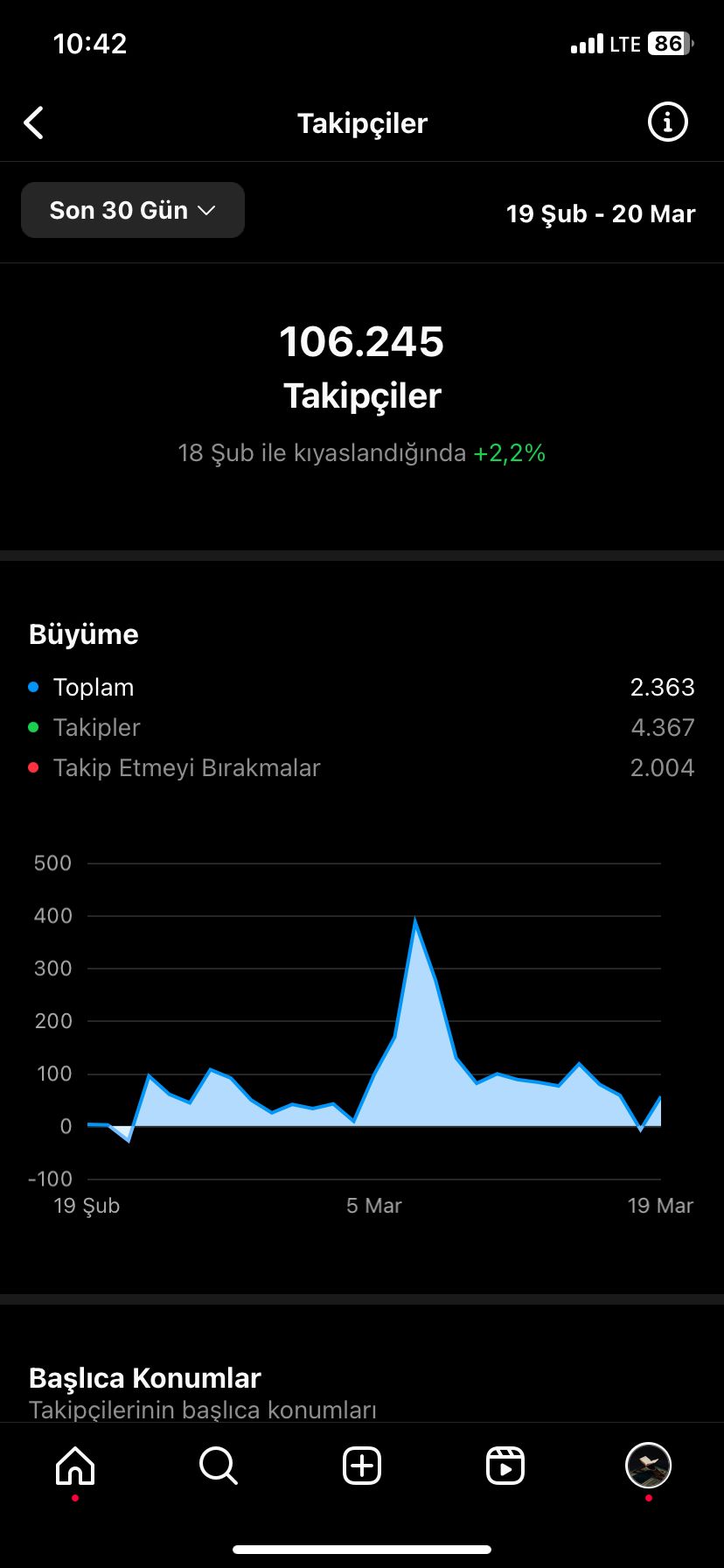Screen dimensions: 724x1568
Task: Open the Son 30 Gün period dropdown
Action: click(133, 210)
